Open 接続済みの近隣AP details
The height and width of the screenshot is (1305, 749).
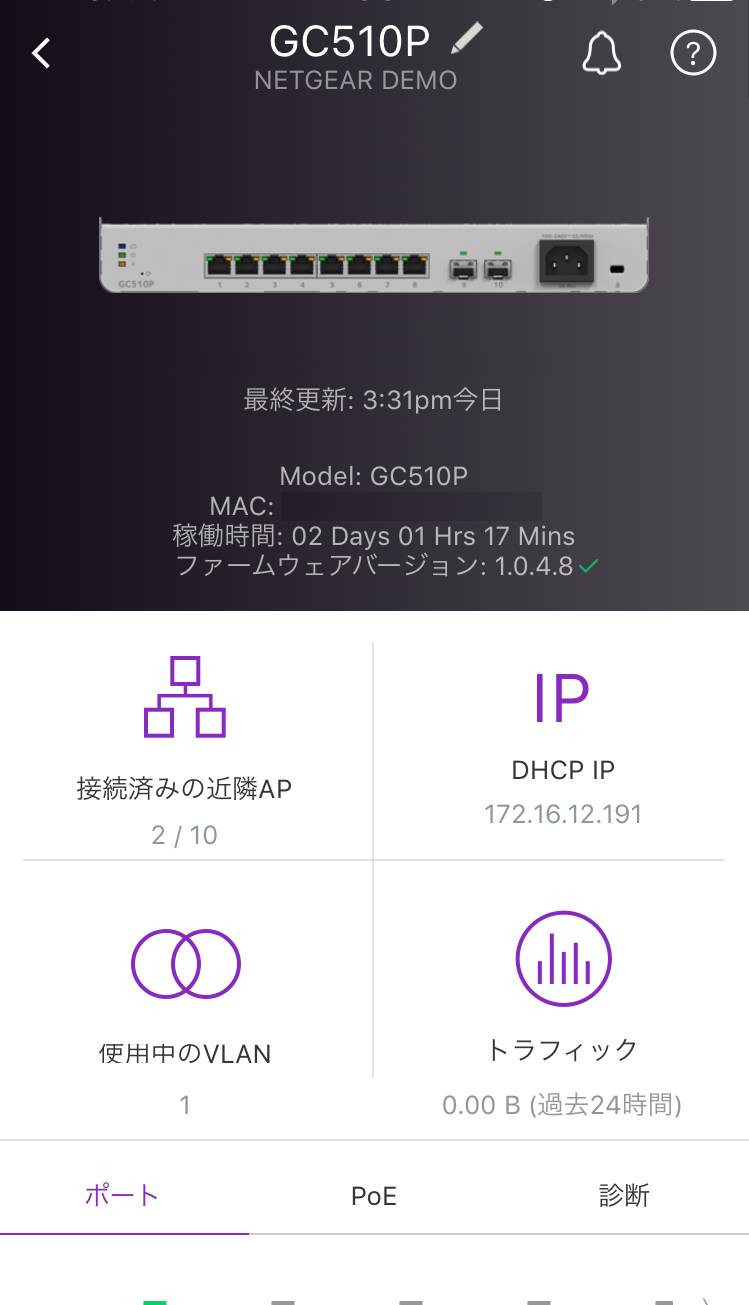(185, 751)
